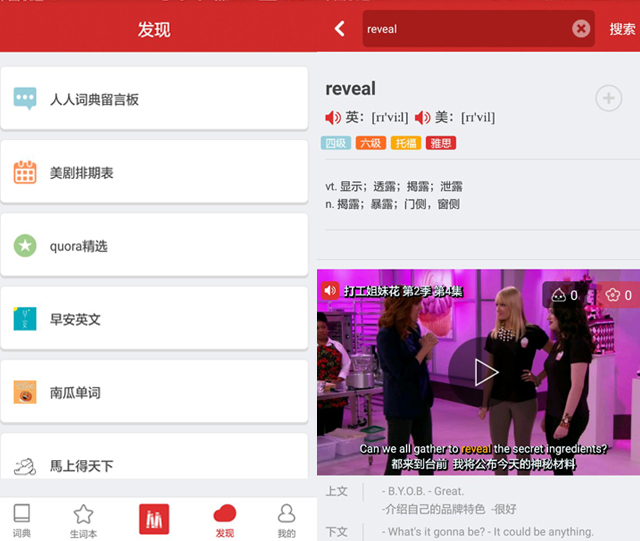Go back from the reveal search page
This screenshot has height=541, width=640.
pyautogui.click(x=340, y=29)
